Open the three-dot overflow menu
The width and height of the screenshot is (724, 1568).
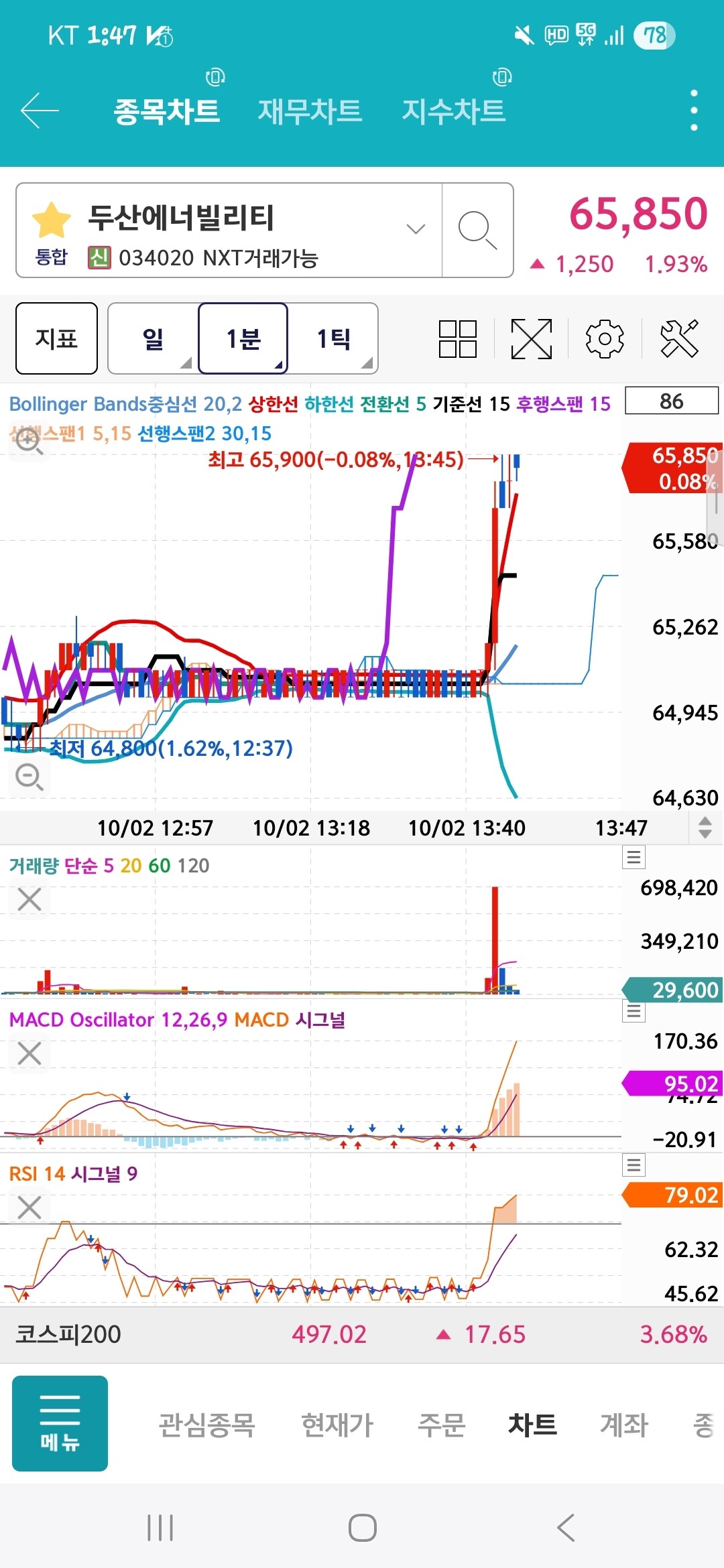pos(694,111)
